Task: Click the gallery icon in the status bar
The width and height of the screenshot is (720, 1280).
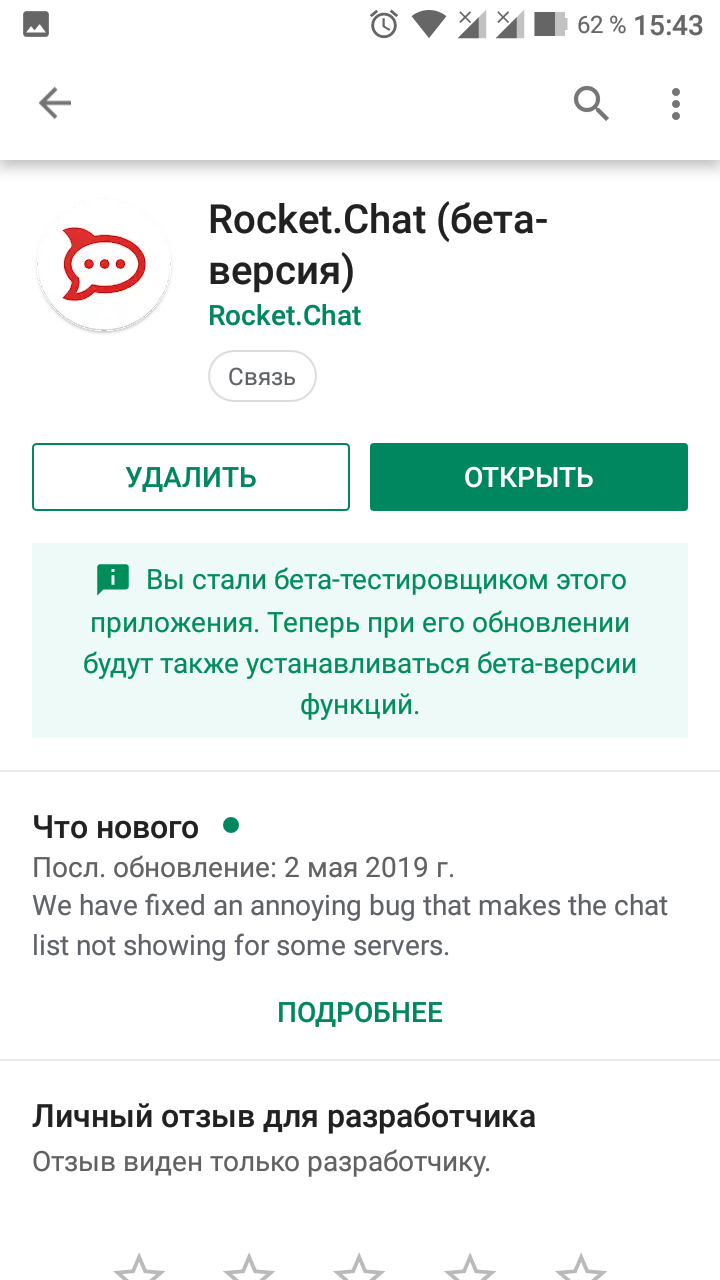Action: tap(35, 21)
